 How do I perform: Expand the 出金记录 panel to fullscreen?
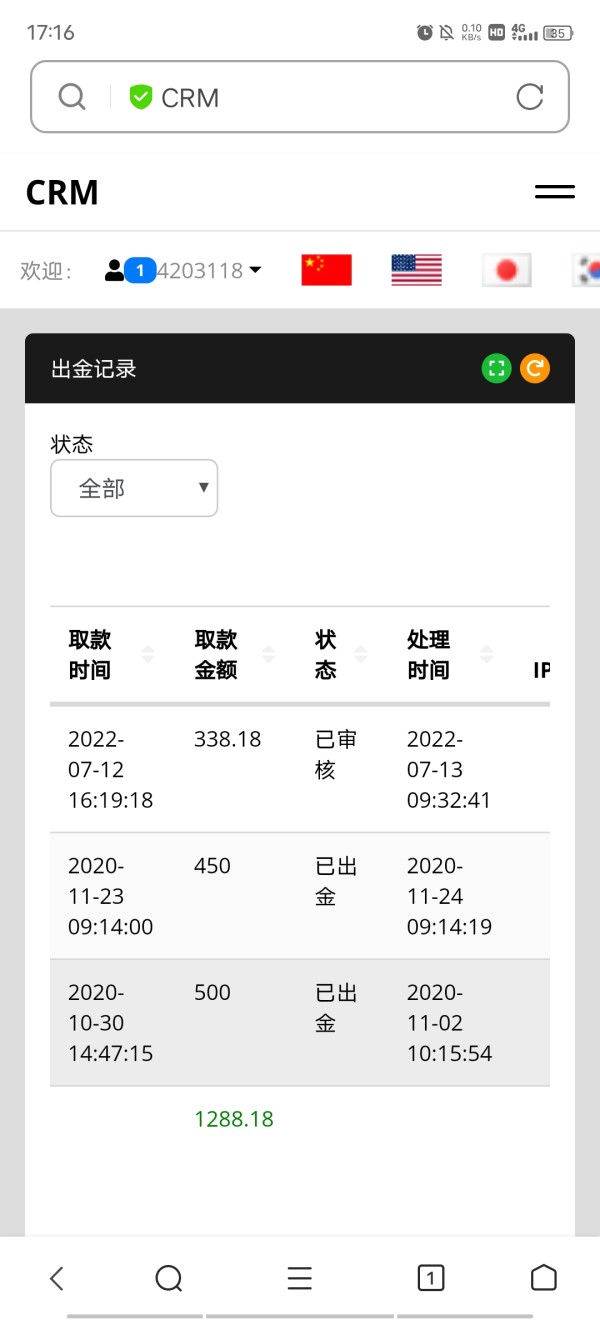tap(496, 368)
